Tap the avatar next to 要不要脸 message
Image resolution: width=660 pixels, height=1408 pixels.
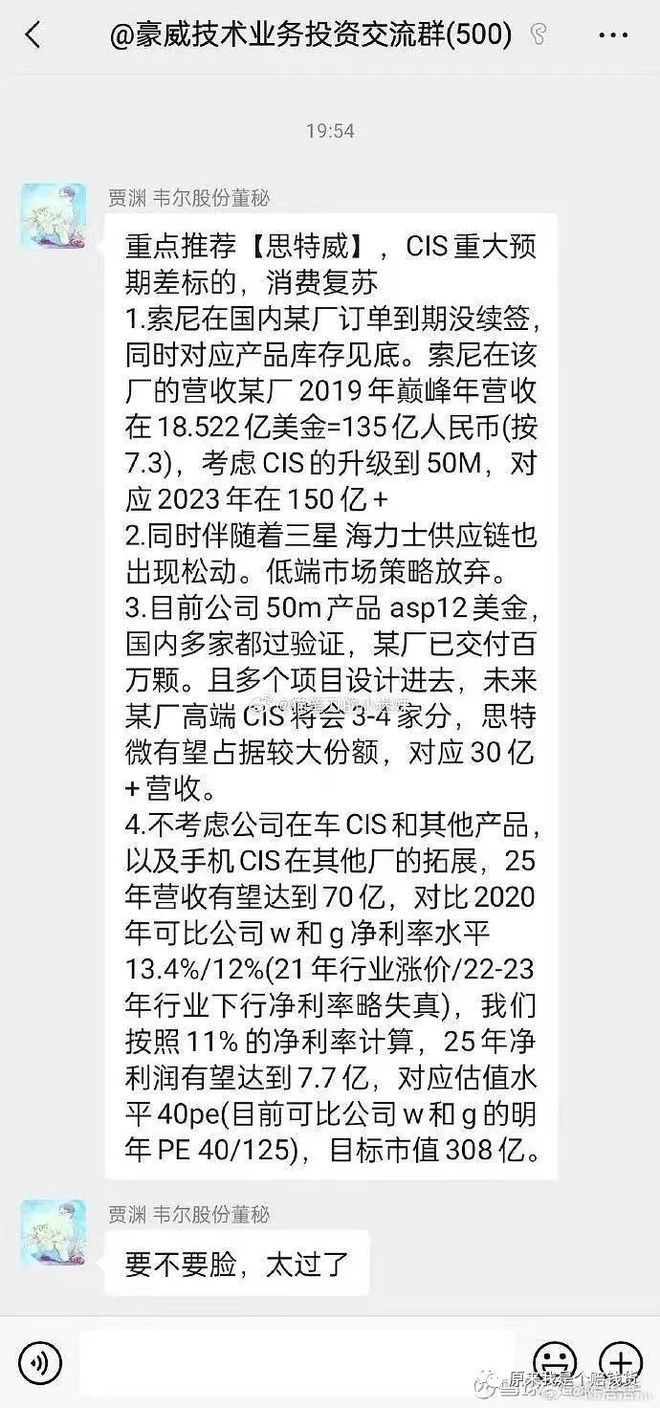pos(54,1234)
